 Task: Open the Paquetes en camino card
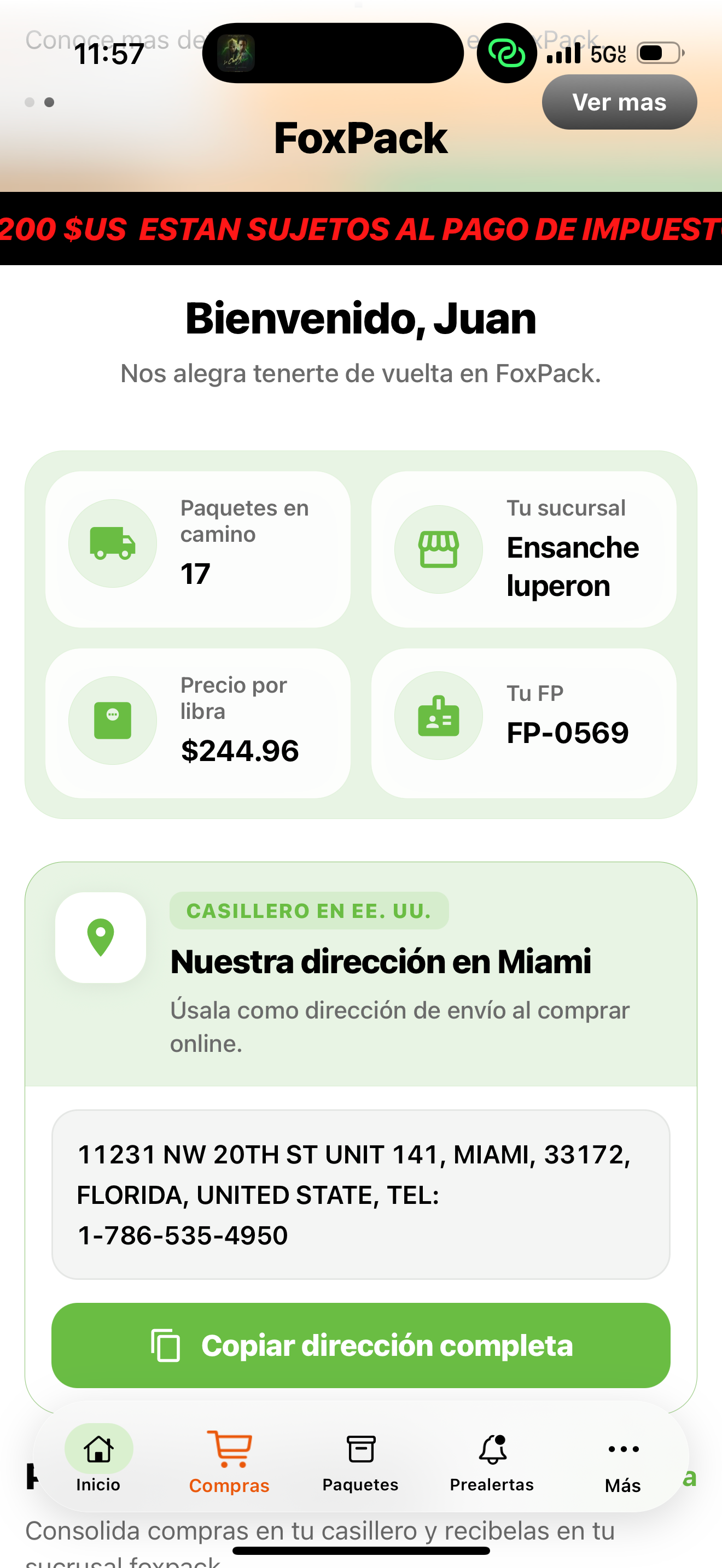198,549
